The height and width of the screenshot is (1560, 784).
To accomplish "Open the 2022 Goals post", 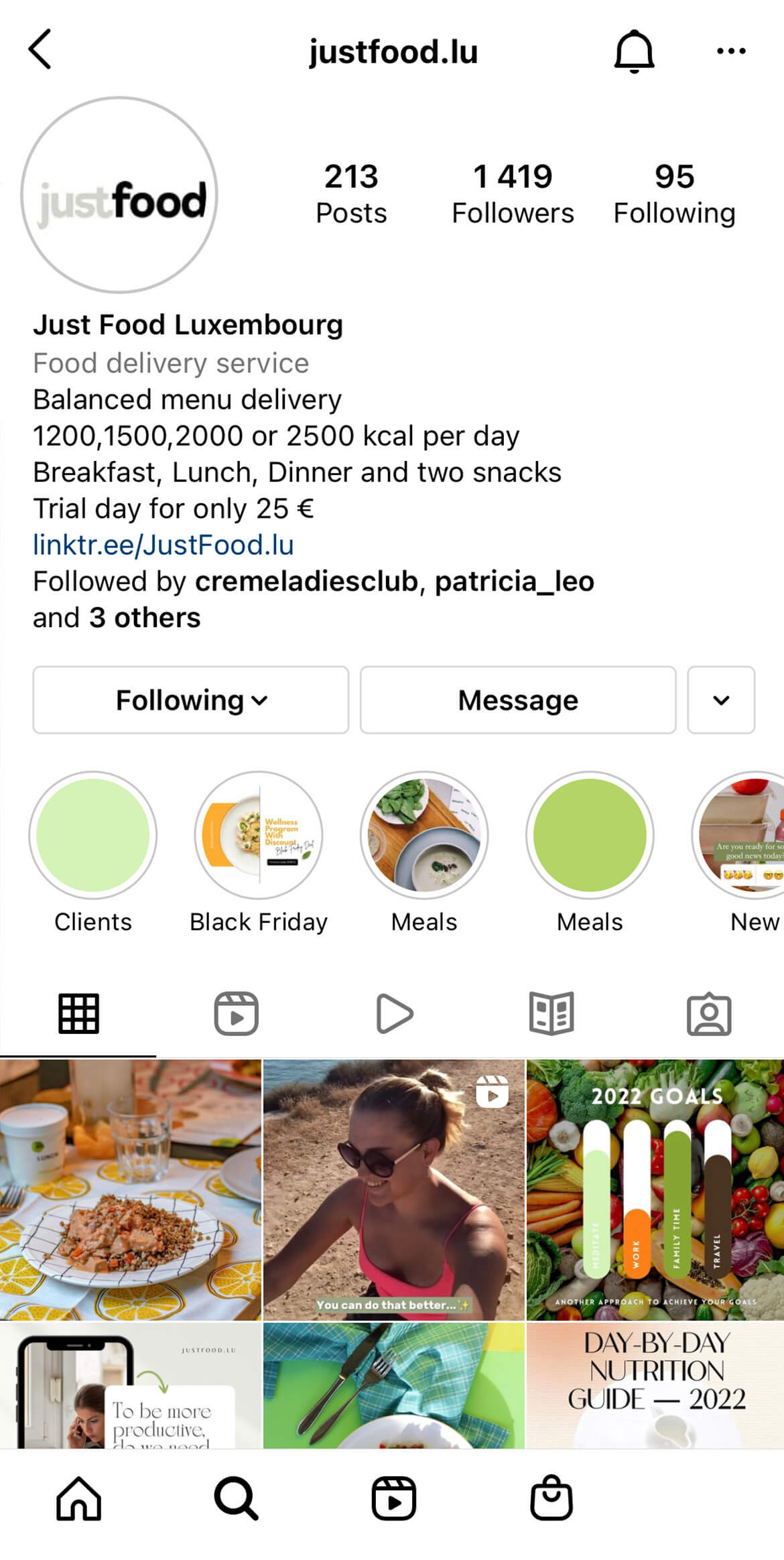I will (x=655, y=1189).
